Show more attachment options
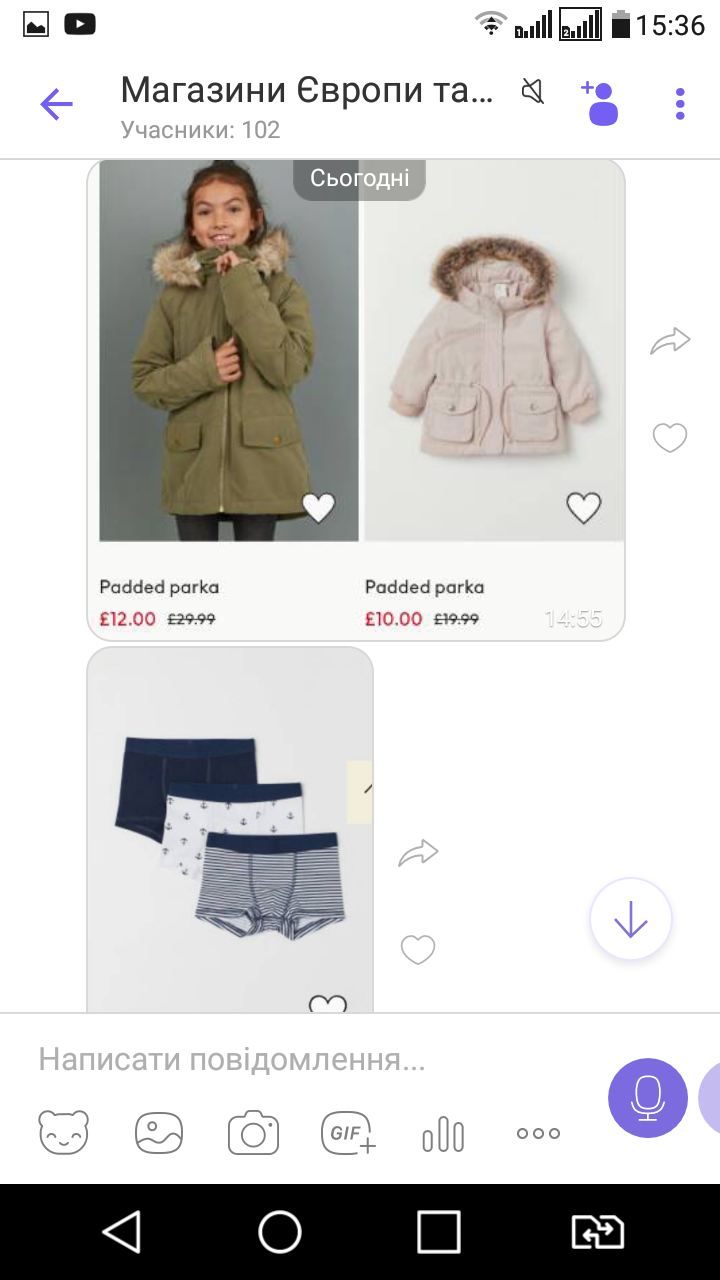This screenshot has height=1280, width=720. click(538, 1133)
